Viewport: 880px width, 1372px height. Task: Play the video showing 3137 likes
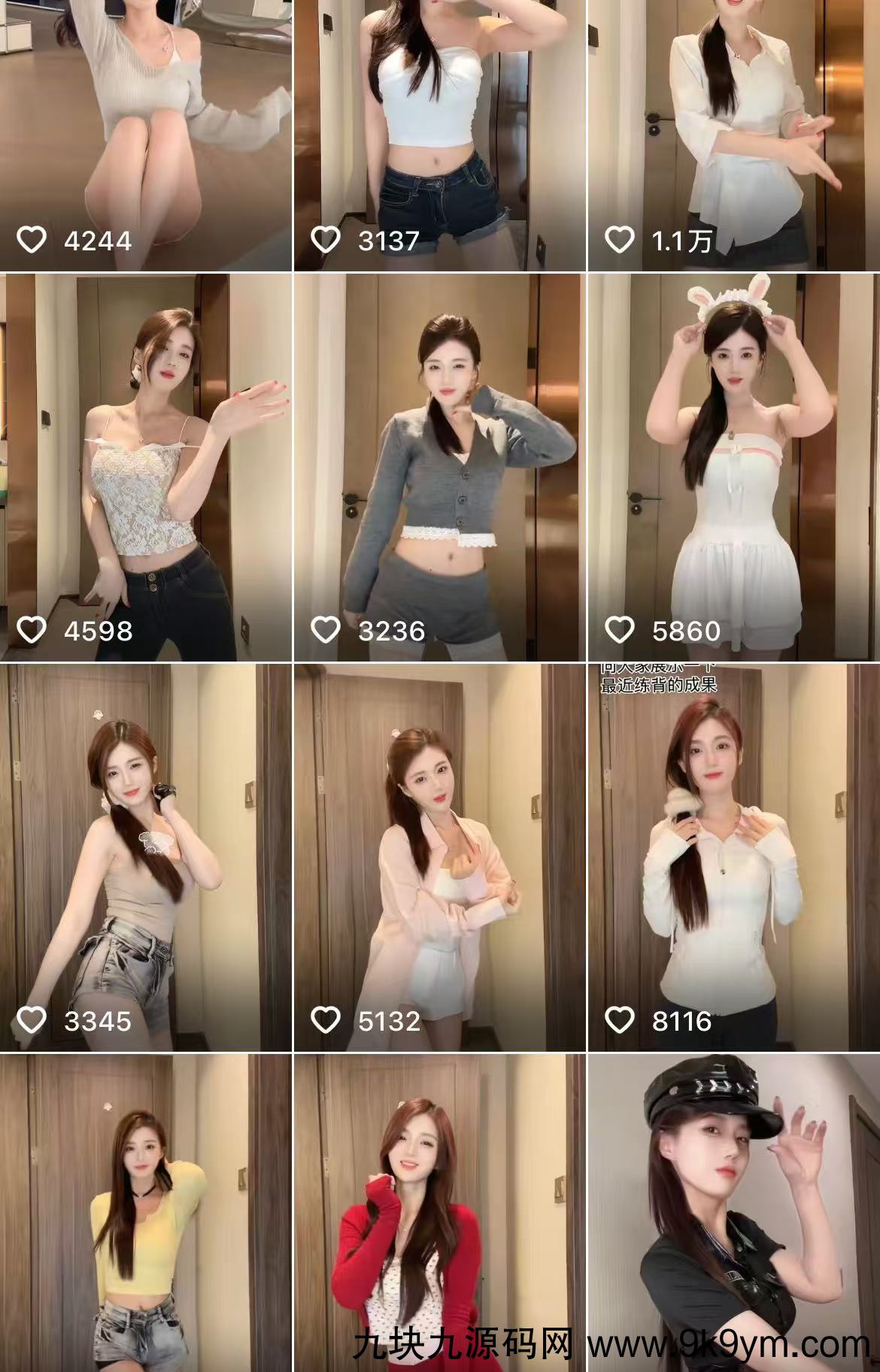(439, 135)
